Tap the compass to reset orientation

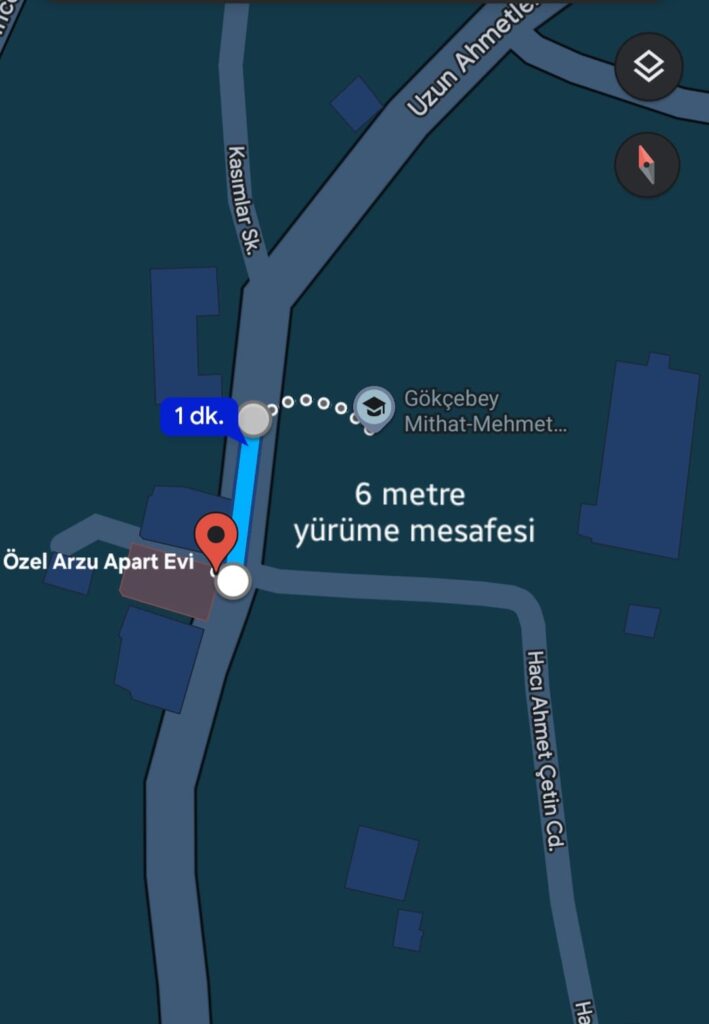[647, 165]
